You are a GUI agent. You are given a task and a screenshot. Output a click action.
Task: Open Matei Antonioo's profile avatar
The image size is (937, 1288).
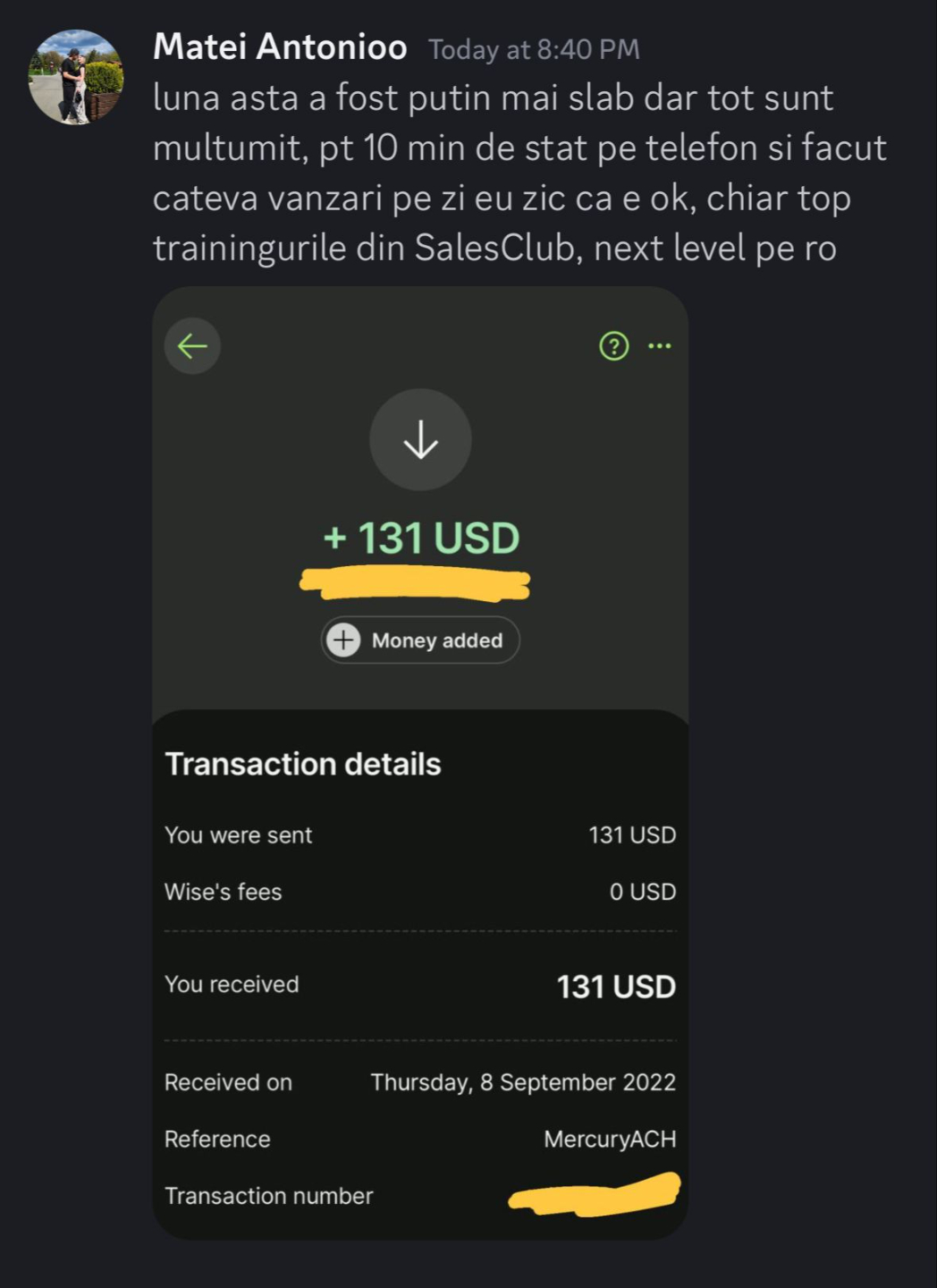pos(75,78)
